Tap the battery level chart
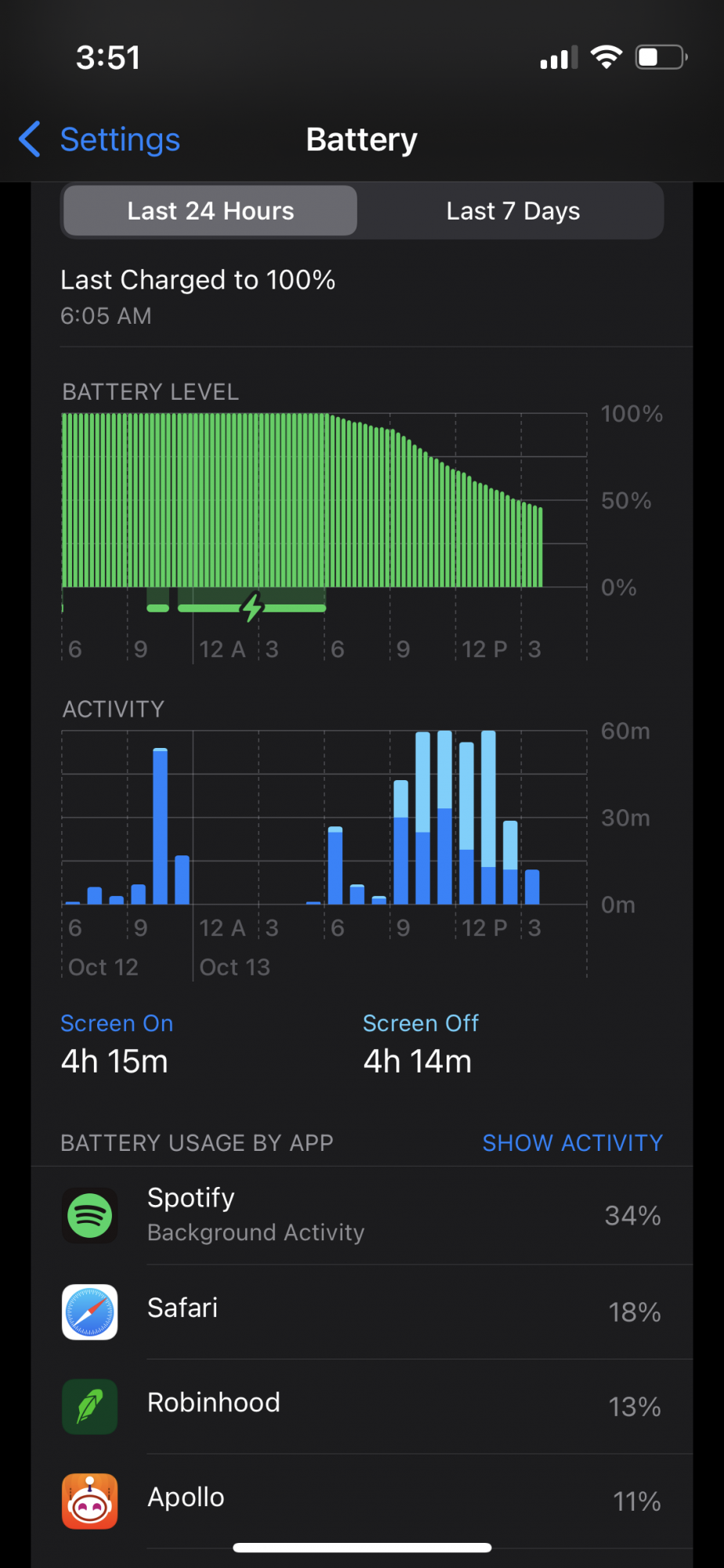Image resolution: width=724 pixels, height=1568 pixels. pos(313,502)
